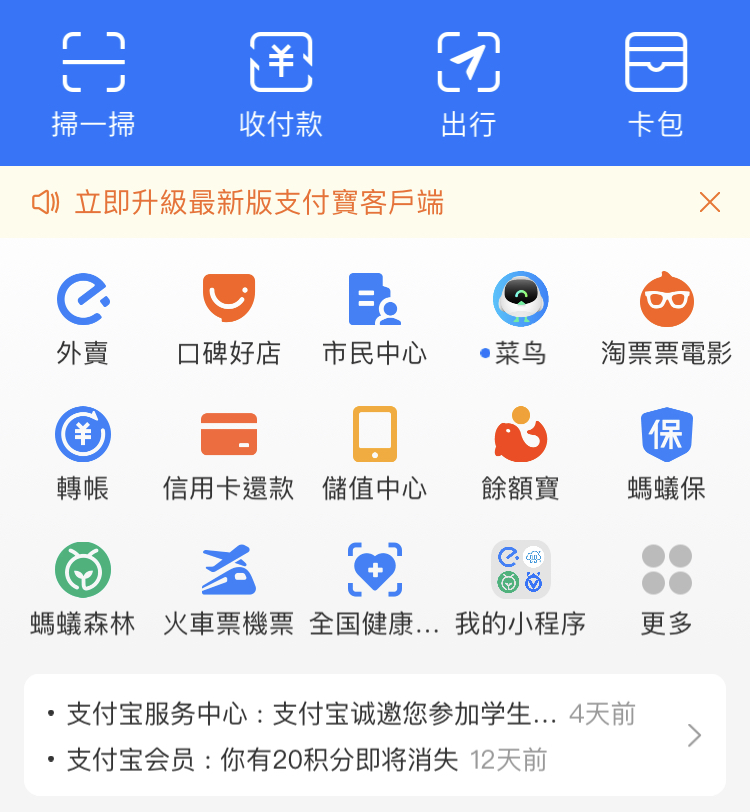Open 我的小程序 folder

point(520,588)
